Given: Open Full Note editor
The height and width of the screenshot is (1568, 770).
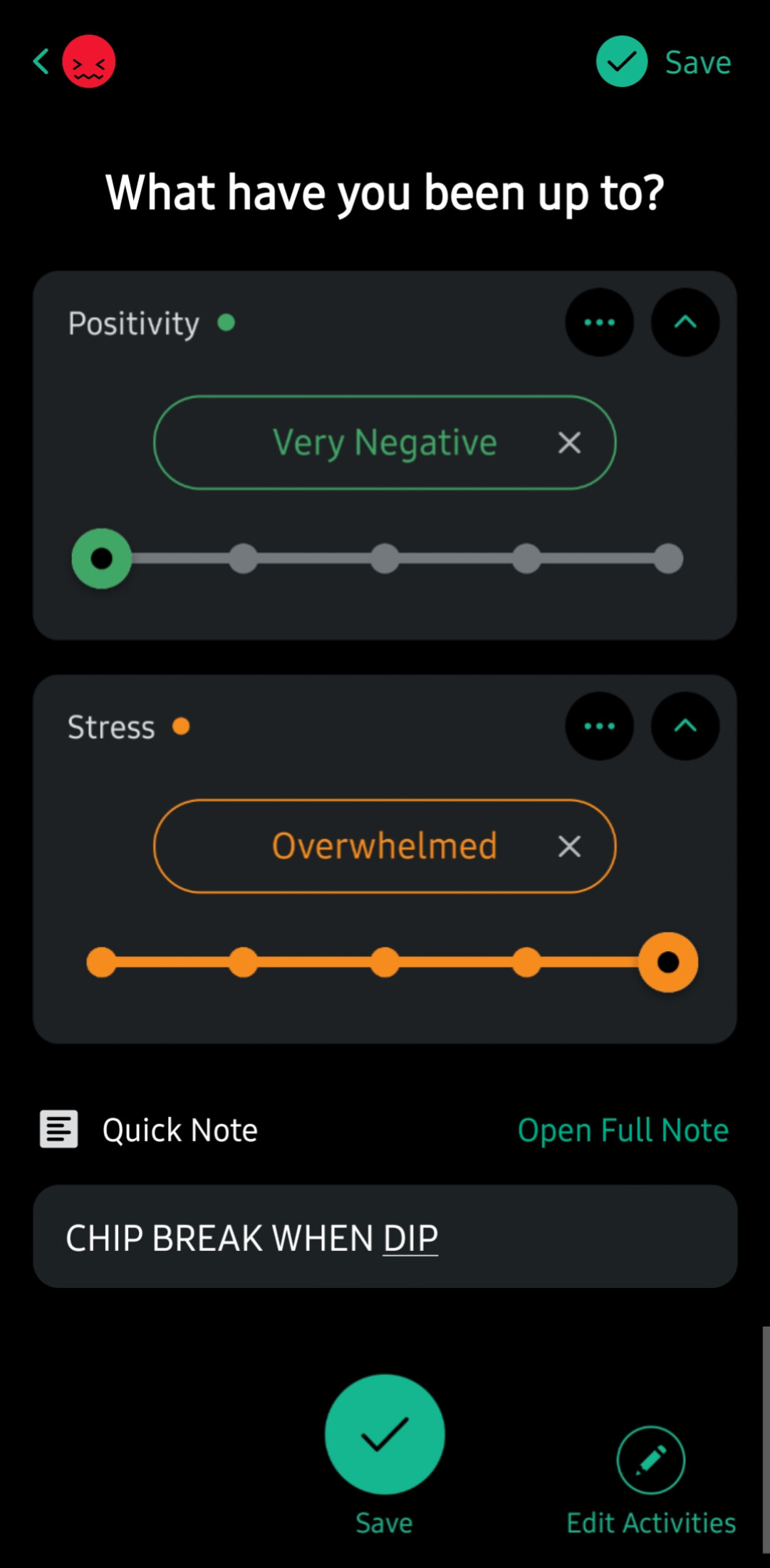Looking at the screenshot, I should pyautogui.click(x=623, y=1130).
